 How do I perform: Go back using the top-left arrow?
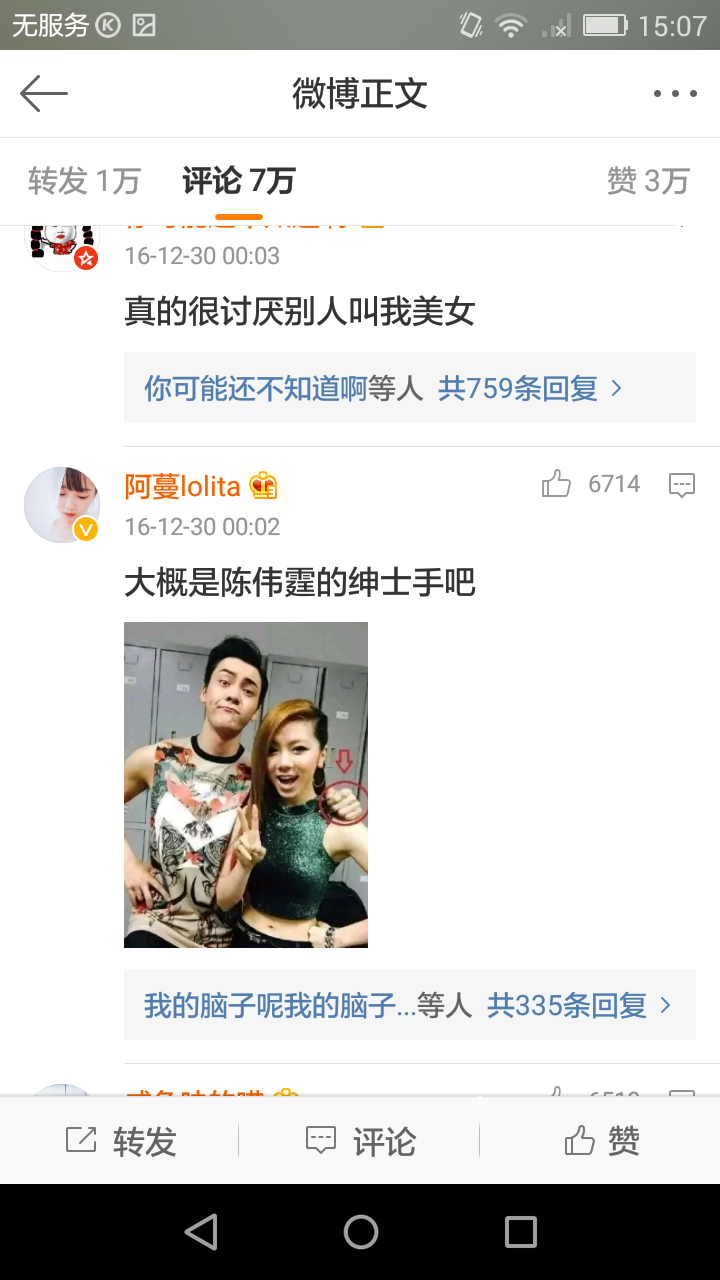click(x=44, y=94)
